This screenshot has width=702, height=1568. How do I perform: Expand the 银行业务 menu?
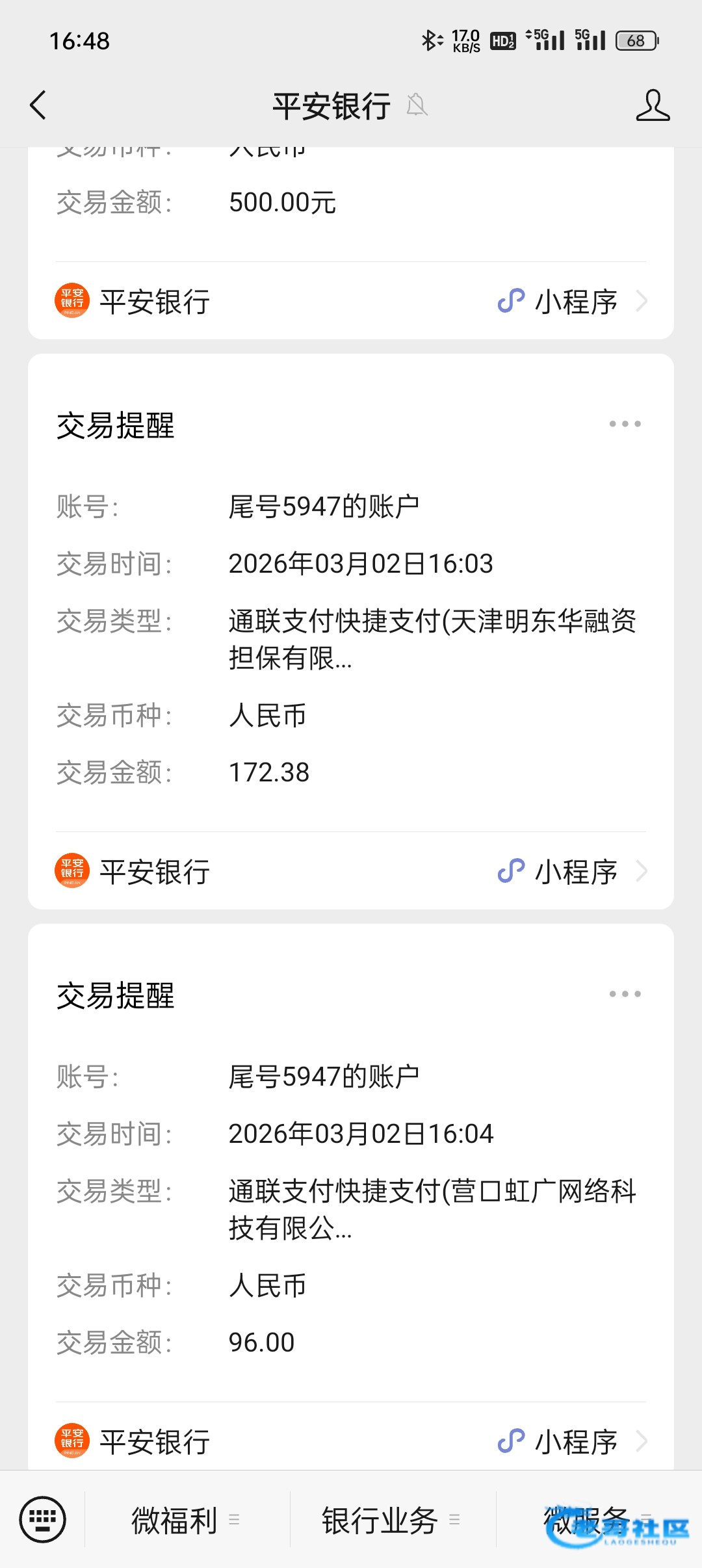(x=392, y=1520)
